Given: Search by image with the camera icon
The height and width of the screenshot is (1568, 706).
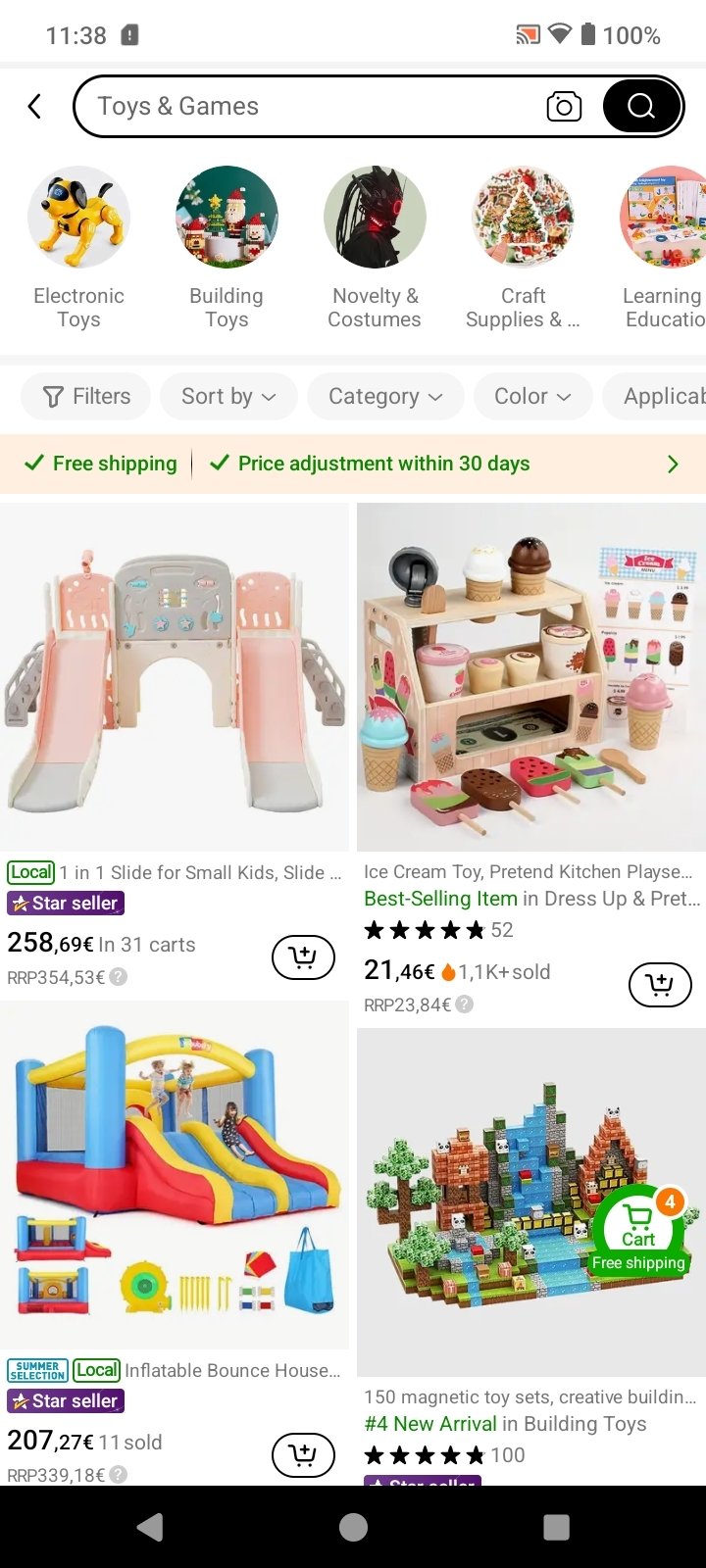Looking at the screenshot, I should click(x=564, y=106).
